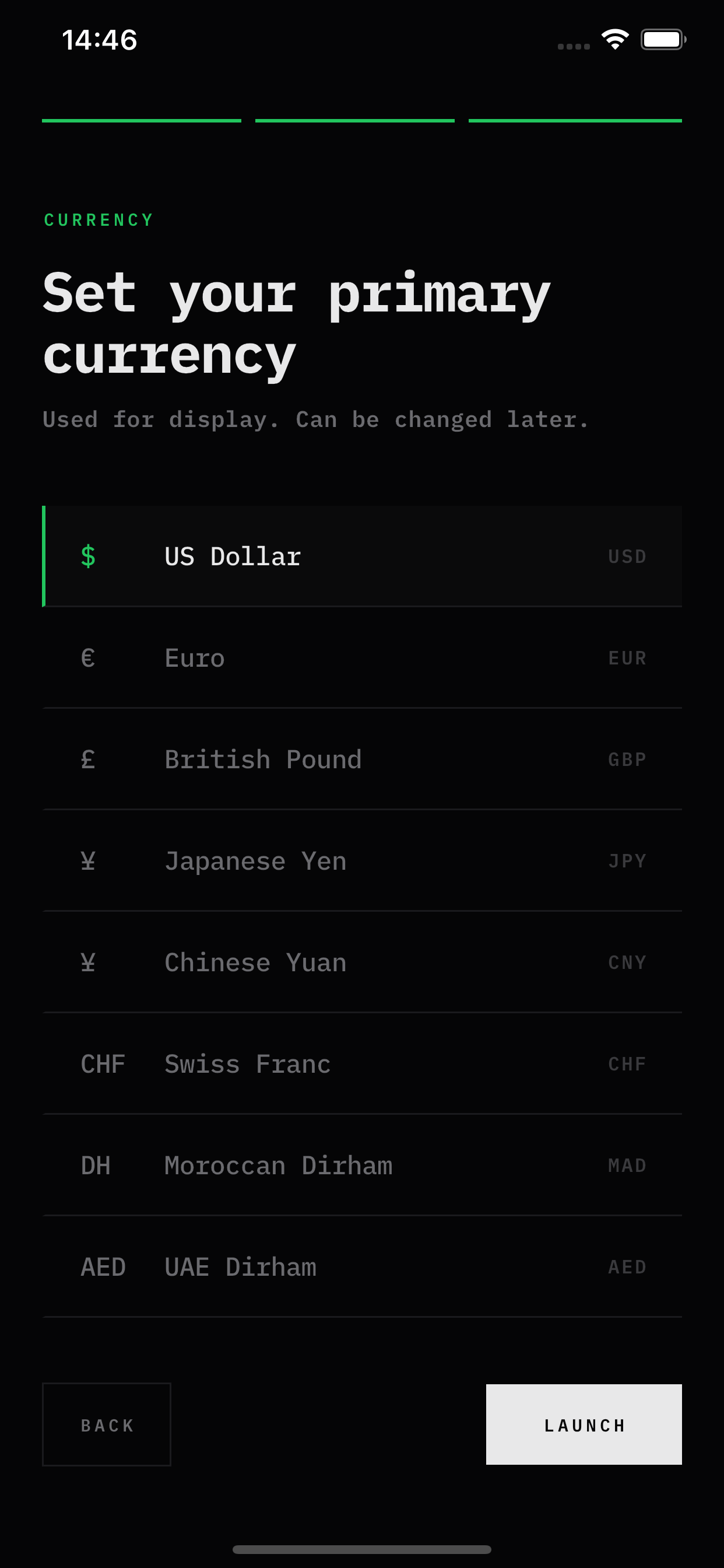724x1568 pixels.
Task: Go back to the previous step
Action: tap(107, 1424)
